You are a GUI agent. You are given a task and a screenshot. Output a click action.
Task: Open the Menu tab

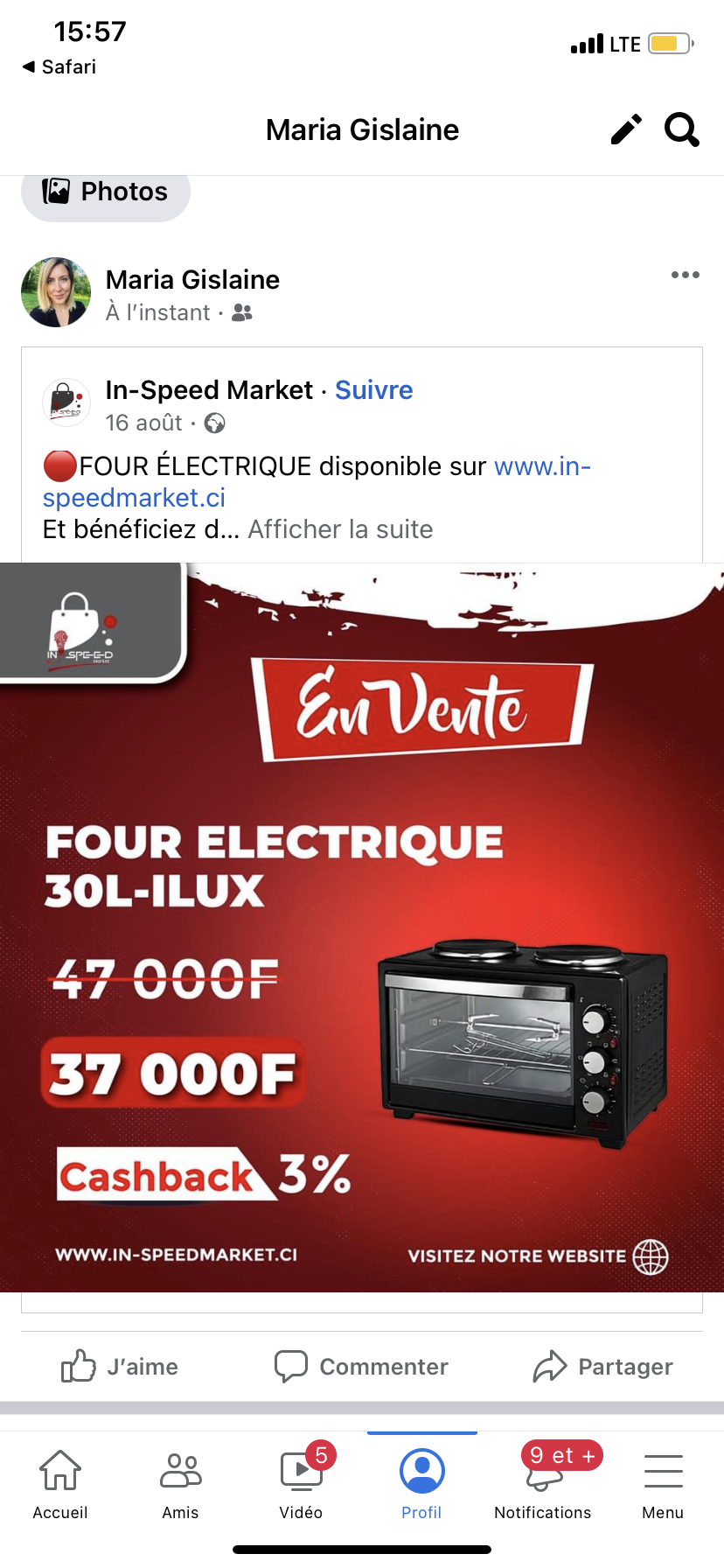(x=663, y=1485)
